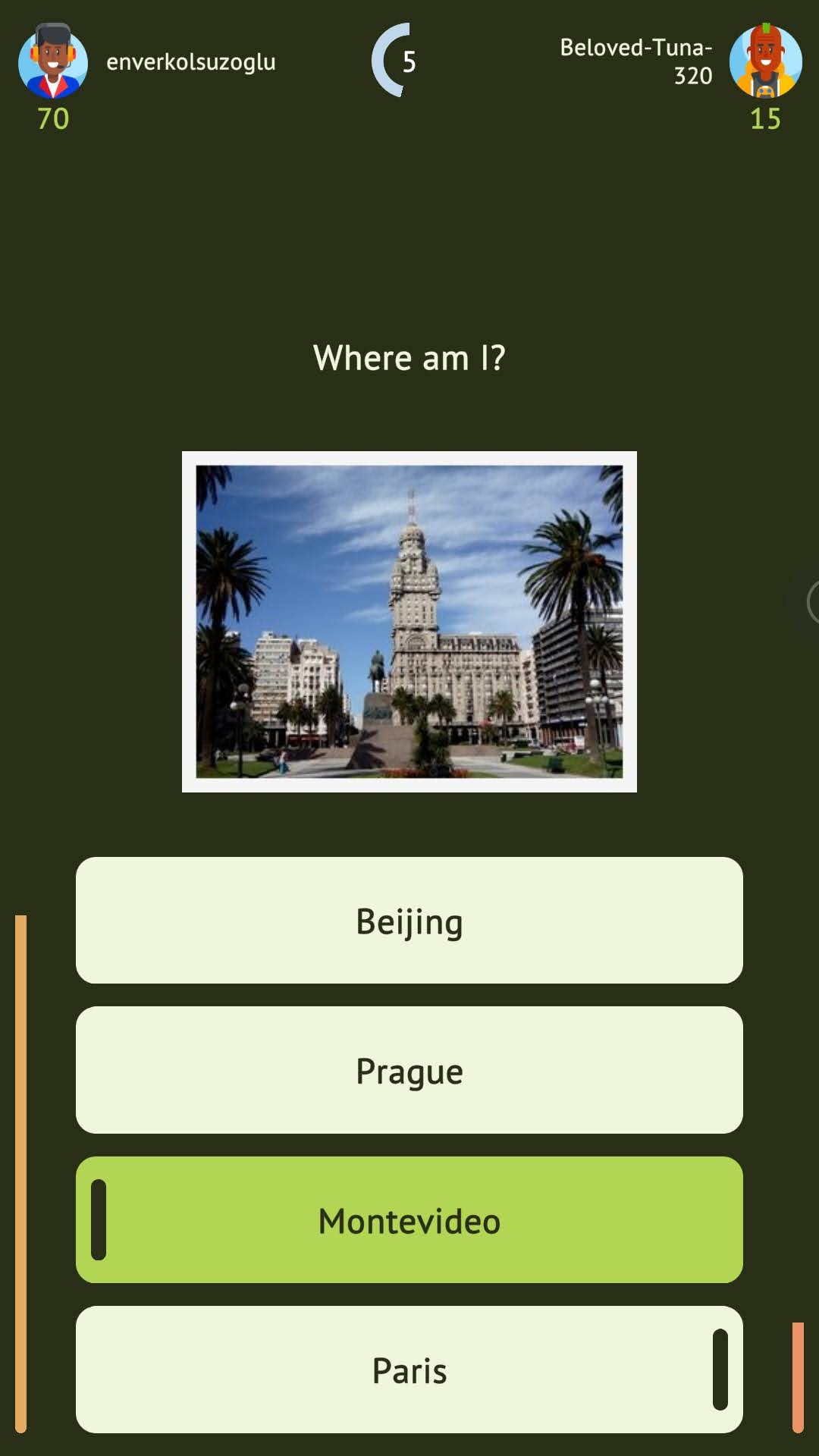Select the Beijing answer option
Viewport: 819px width, 1456px height.
coord(409,921)
